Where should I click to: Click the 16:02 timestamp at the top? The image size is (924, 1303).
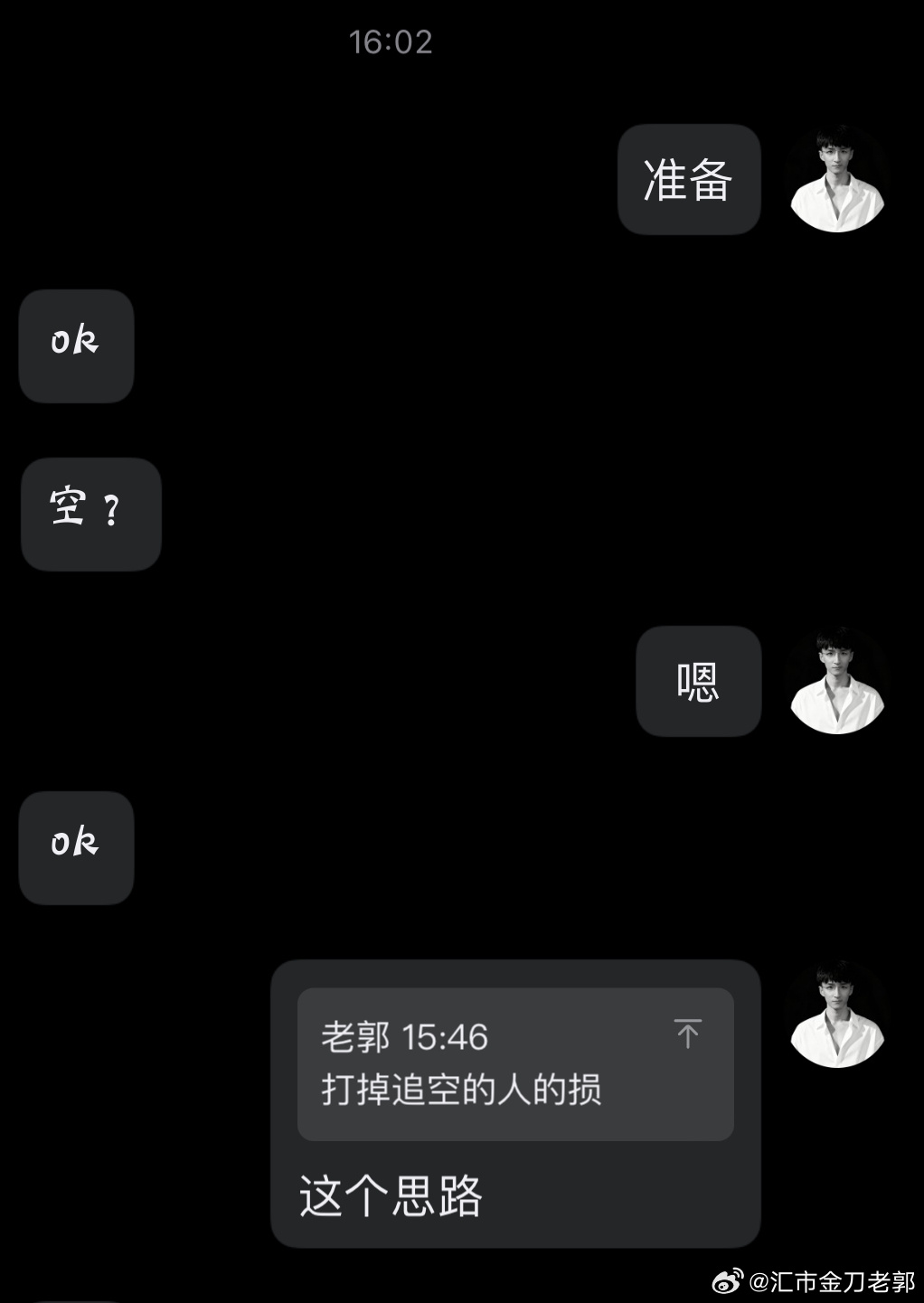pyautogui.click(x=391, y=42)
